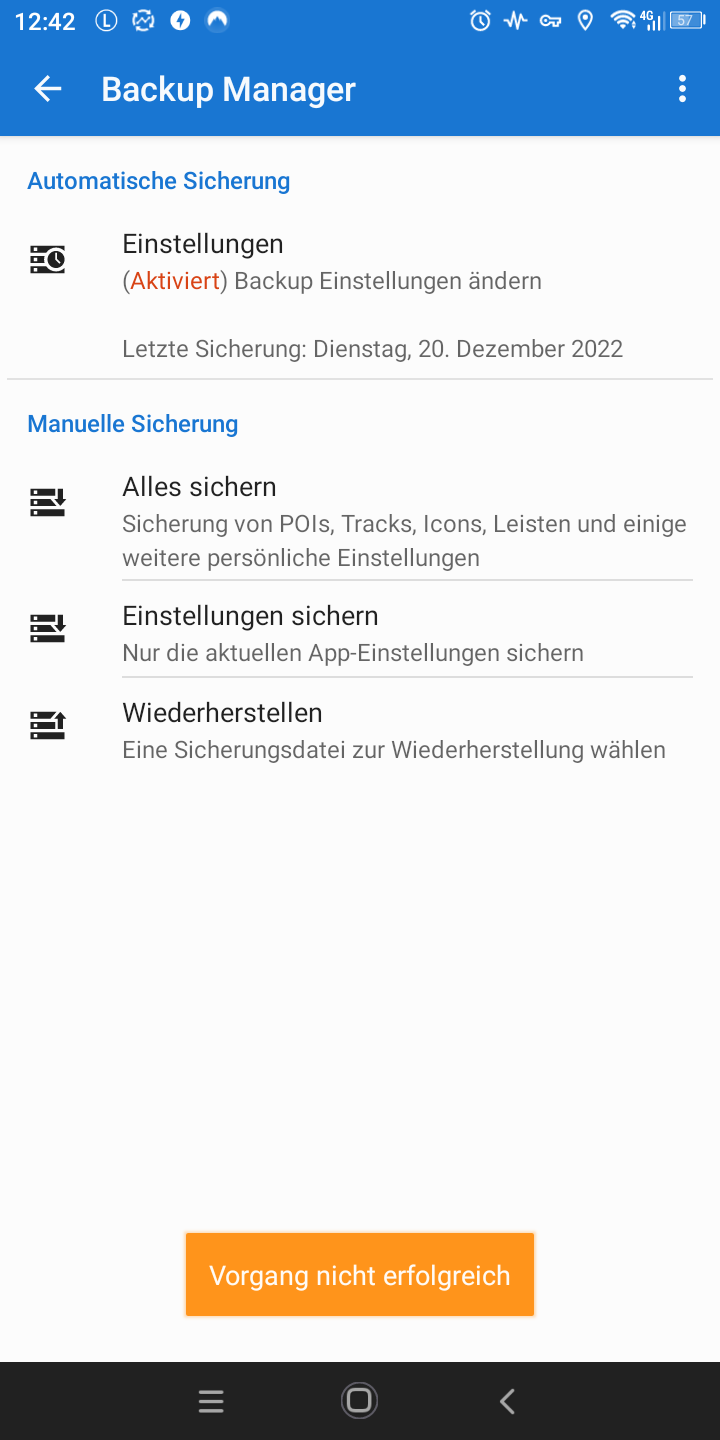720x1440 pixels.
Task: Open the three-dot overflow menu
Action: pos(682,89)
